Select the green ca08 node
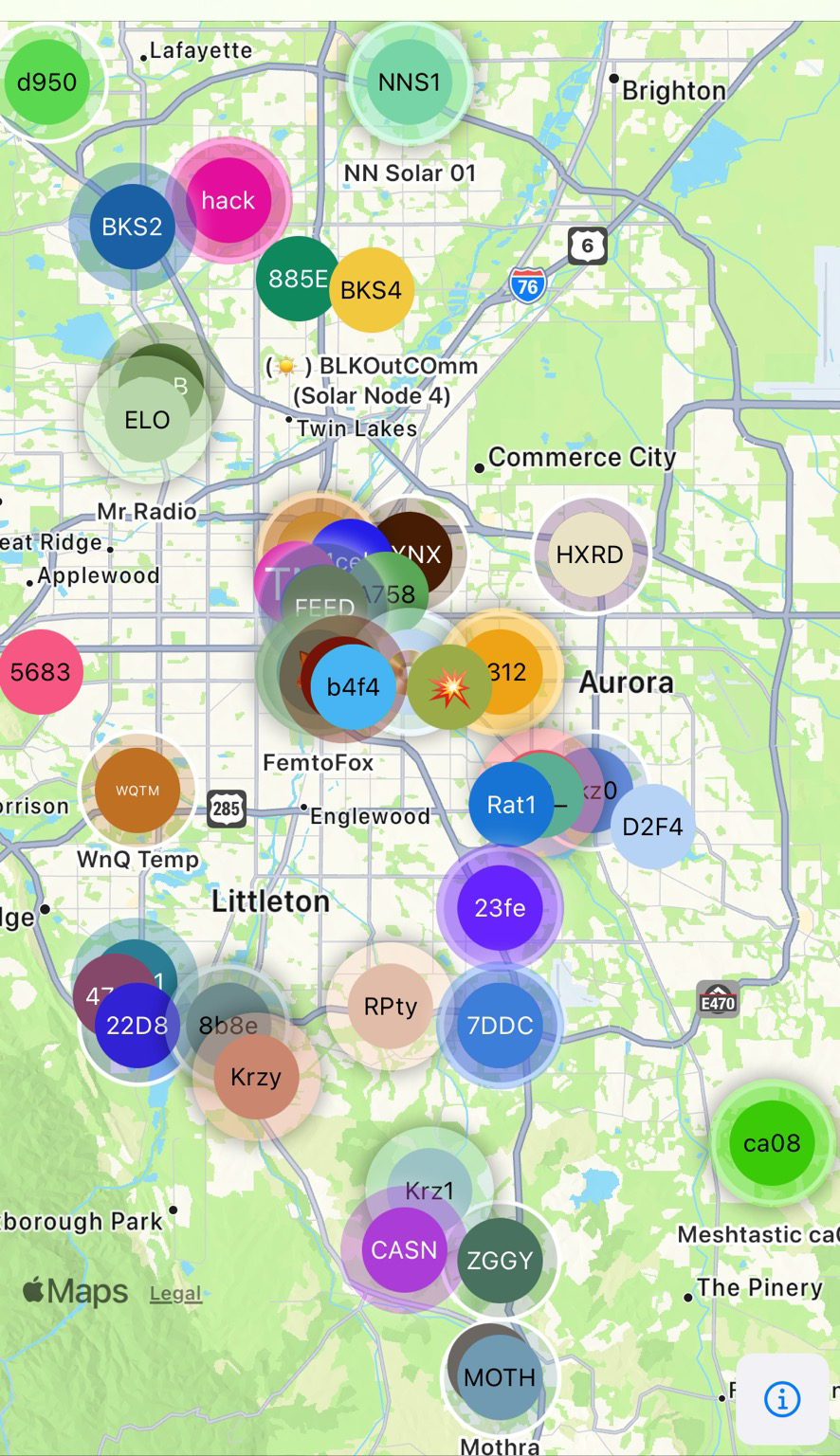840x1456 pixels. coord(772,1143)
